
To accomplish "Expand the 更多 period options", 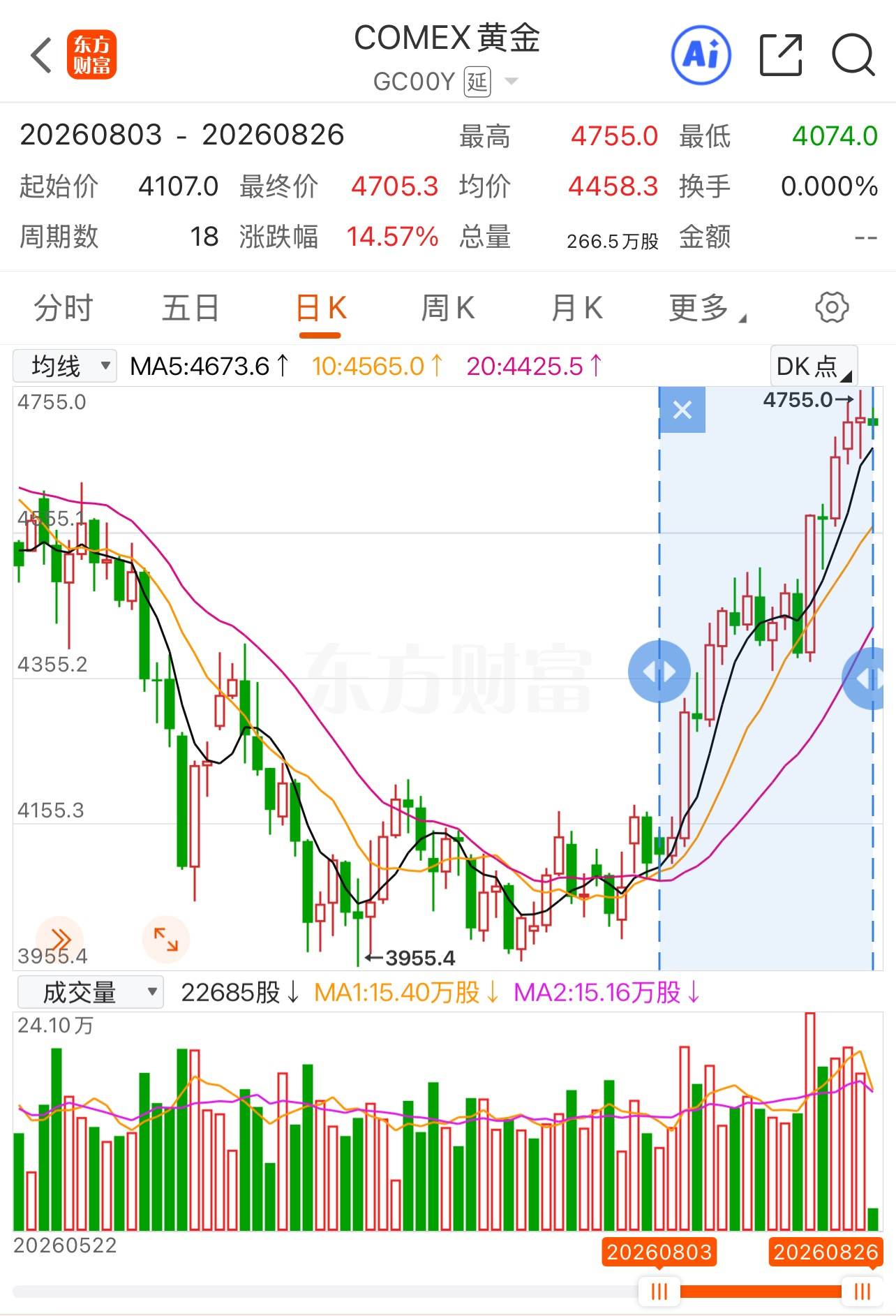I will [707, 308].
